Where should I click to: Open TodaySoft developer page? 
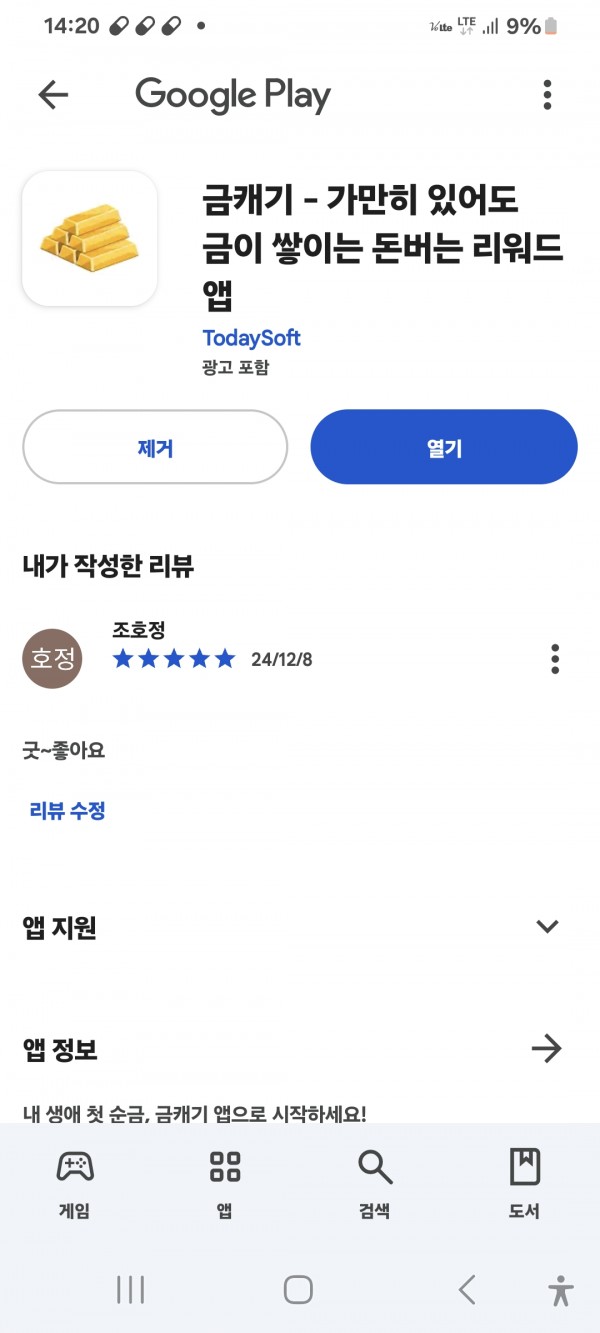tap(251, 338)
